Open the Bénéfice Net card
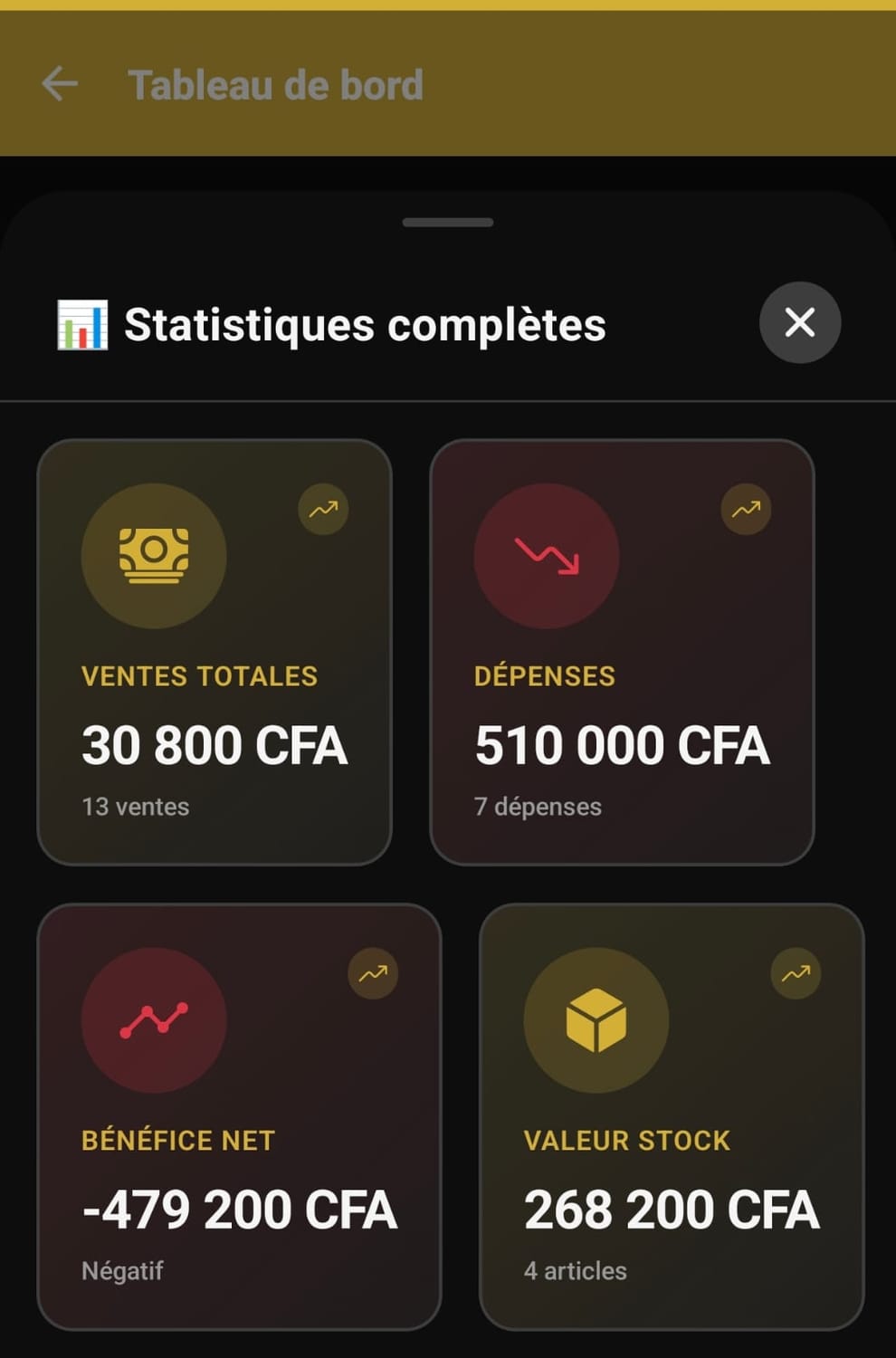 click(x=239, y=1115)
